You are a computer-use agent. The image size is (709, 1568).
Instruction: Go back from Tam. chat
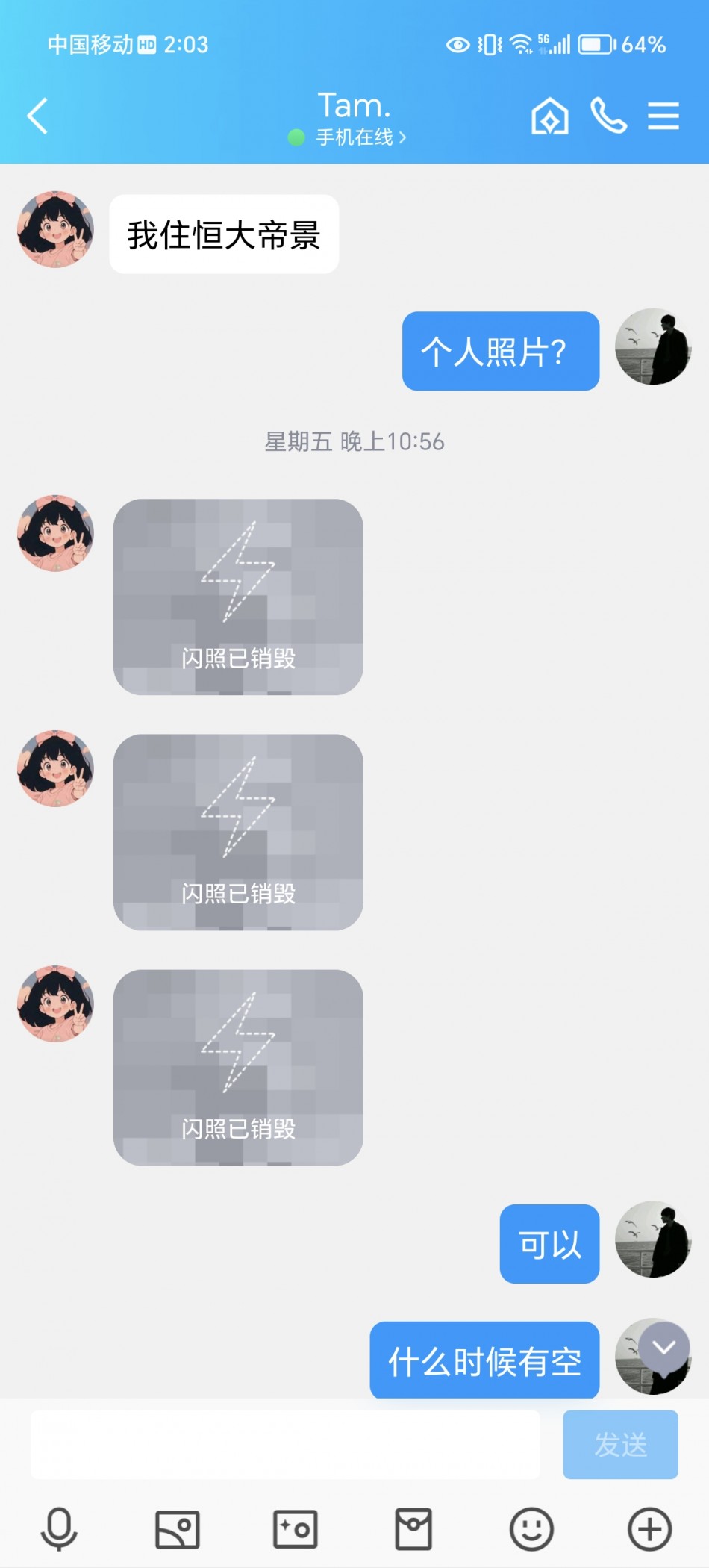point(37,116)
